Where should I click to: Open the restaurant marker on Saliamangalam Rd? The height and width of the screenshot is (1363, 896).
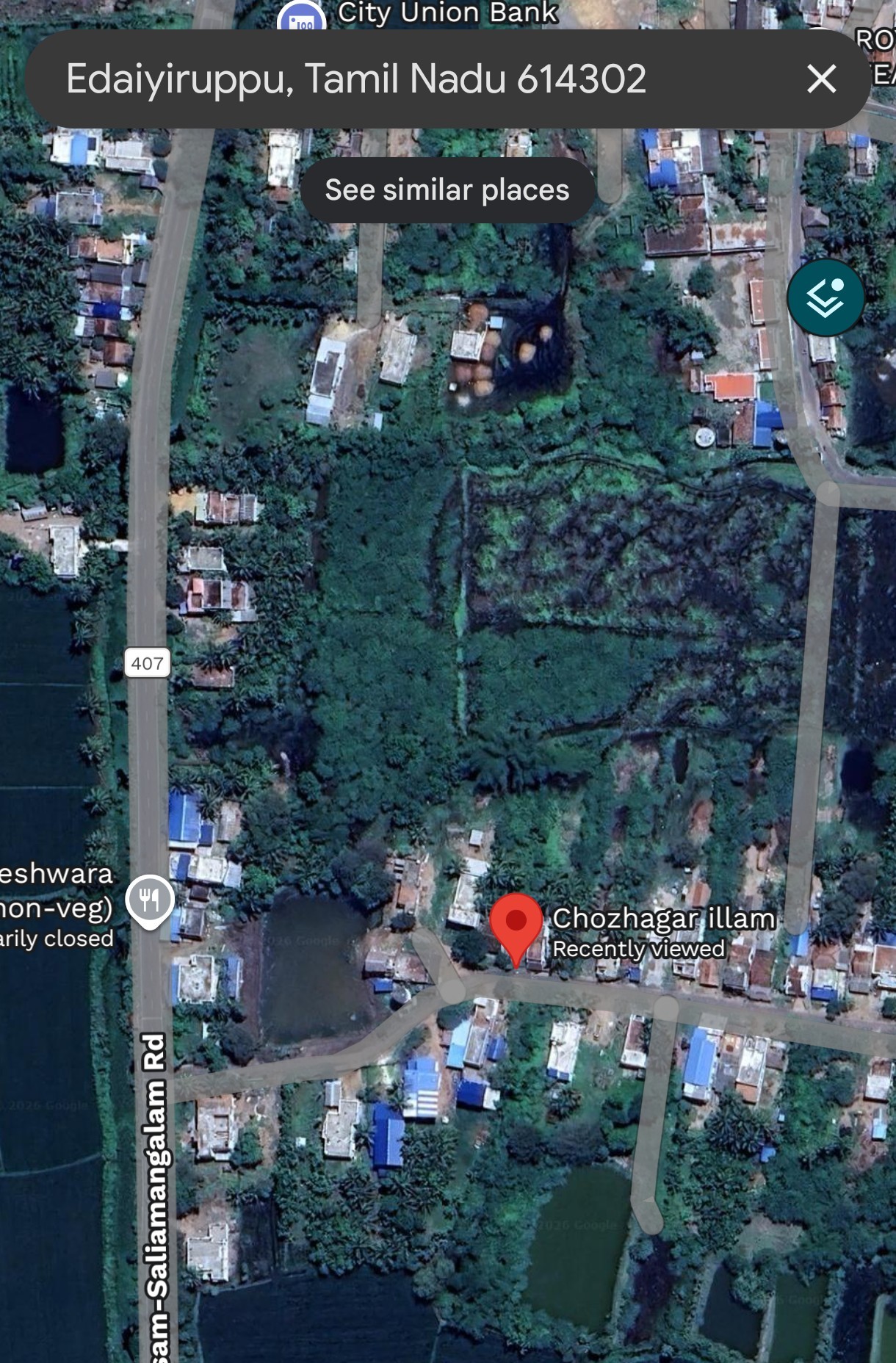pyautogui.click(x=150, y=900)
